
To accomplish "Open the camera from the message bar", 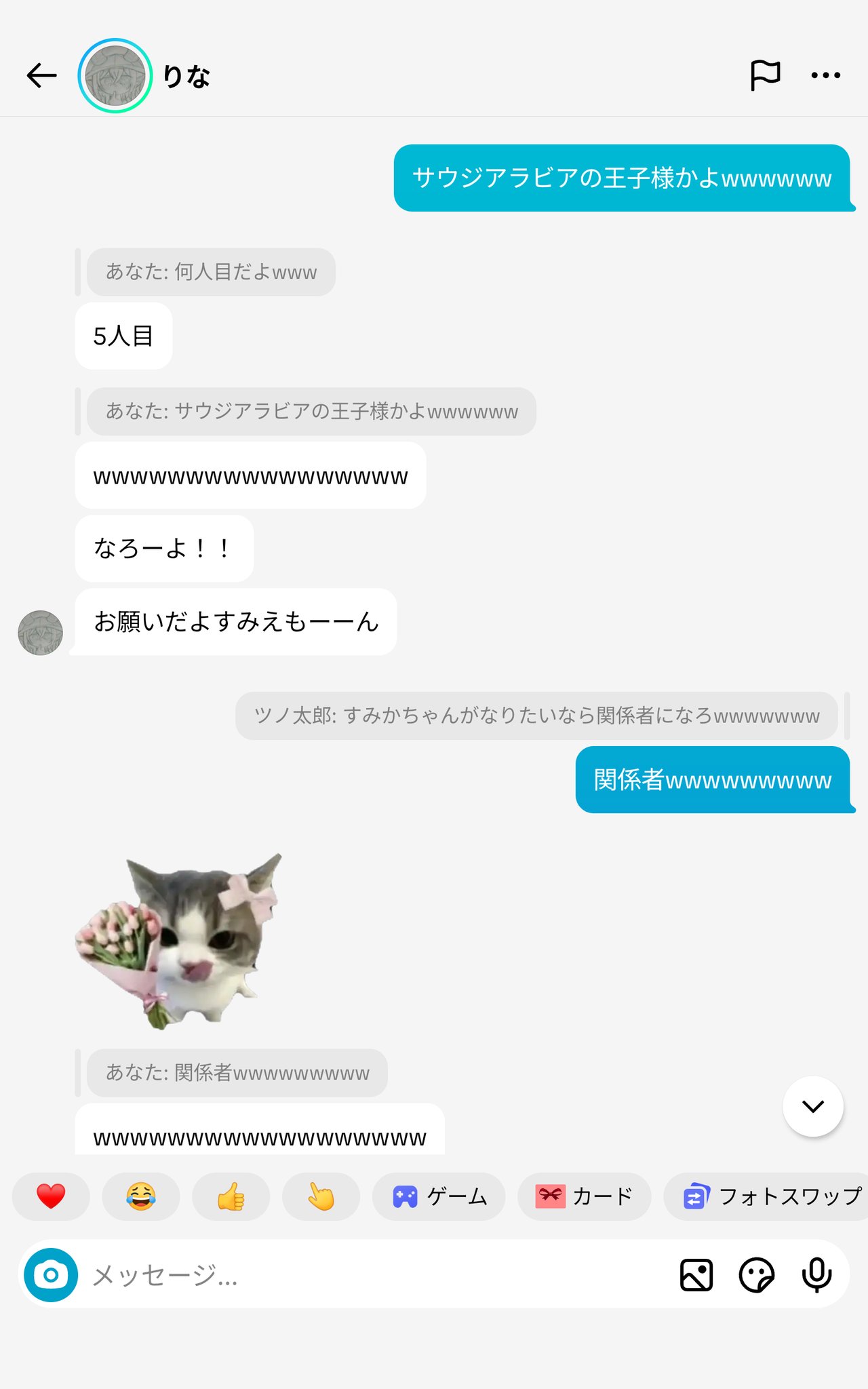I will [x=51, y=1275].
